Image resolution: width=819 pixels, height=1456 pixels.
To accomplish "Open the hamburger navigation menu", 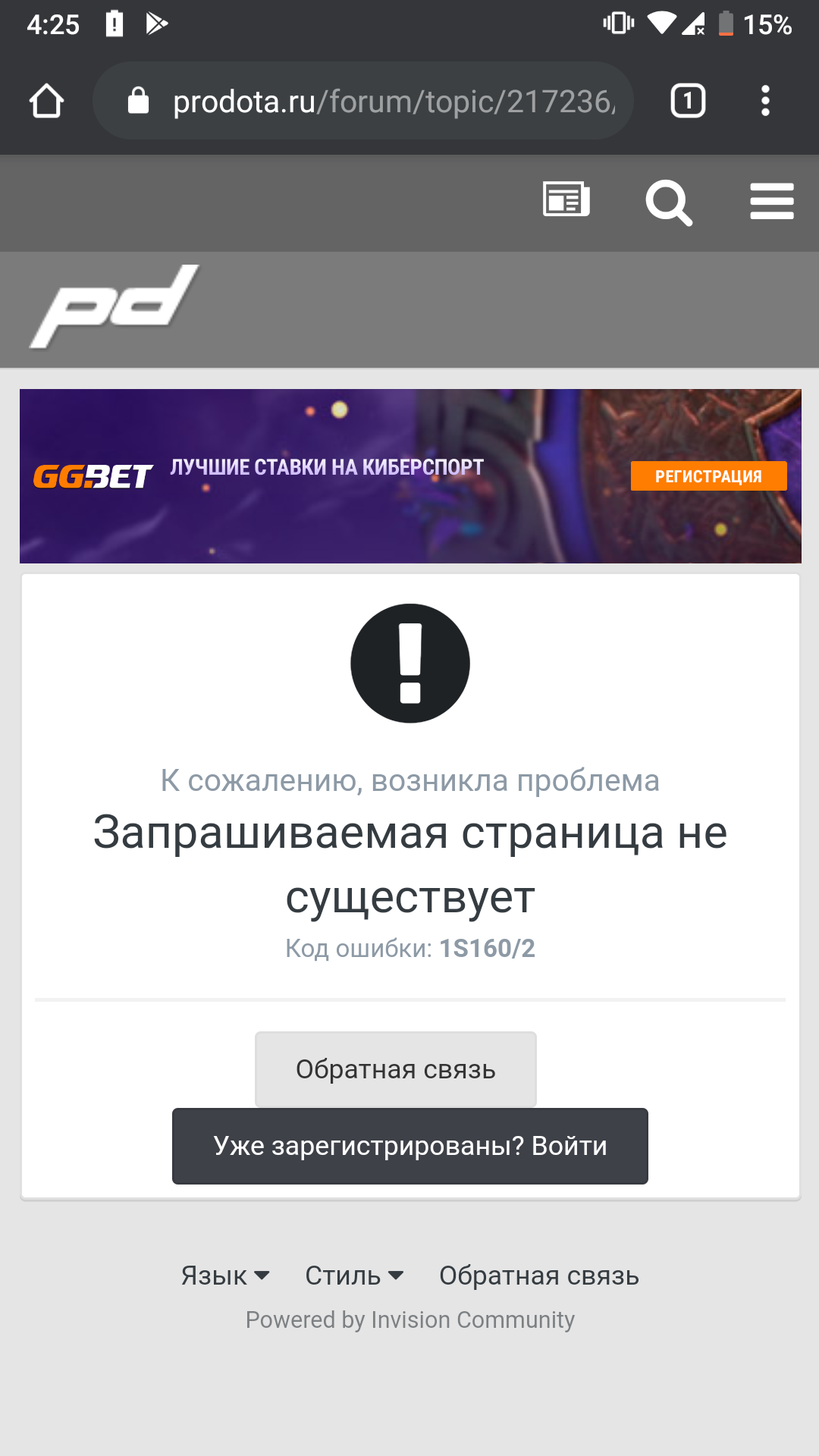I will click(x=772, y=202).
